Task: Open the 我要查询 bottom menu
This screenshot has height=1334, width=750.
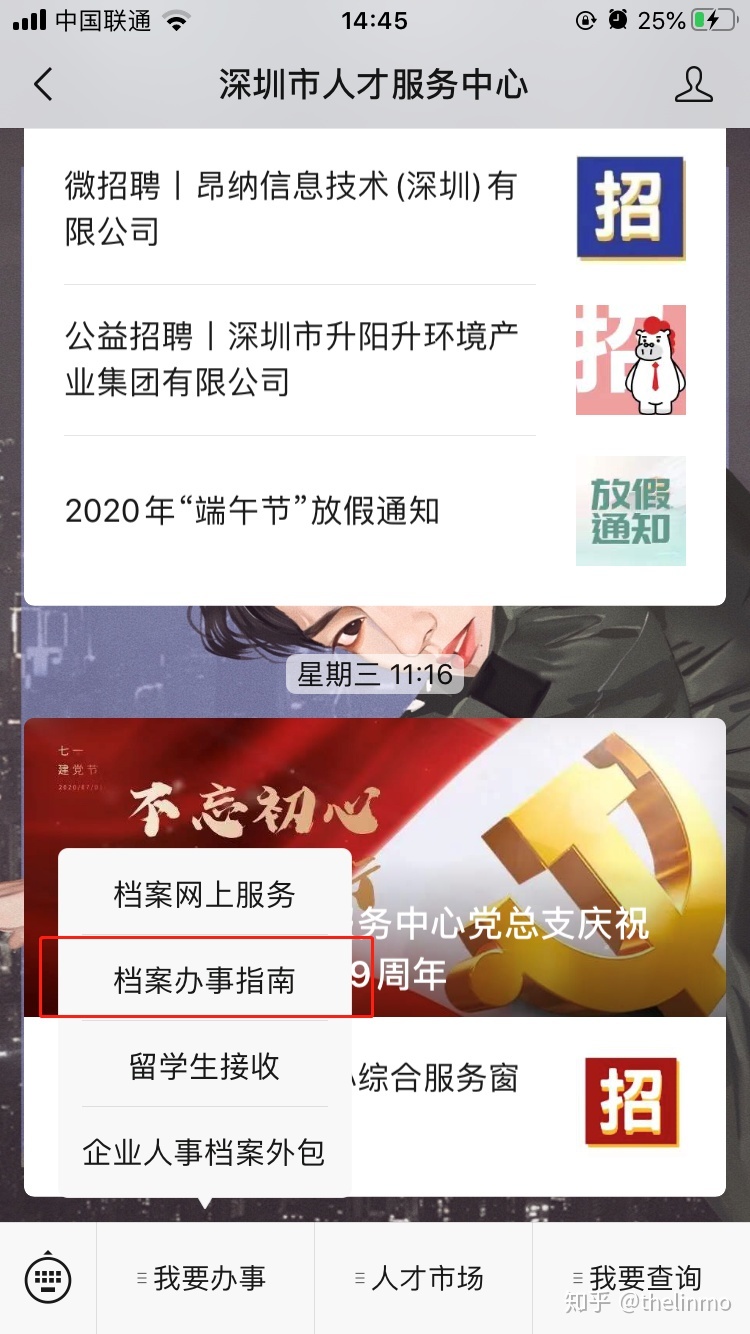Action: 640,1278
